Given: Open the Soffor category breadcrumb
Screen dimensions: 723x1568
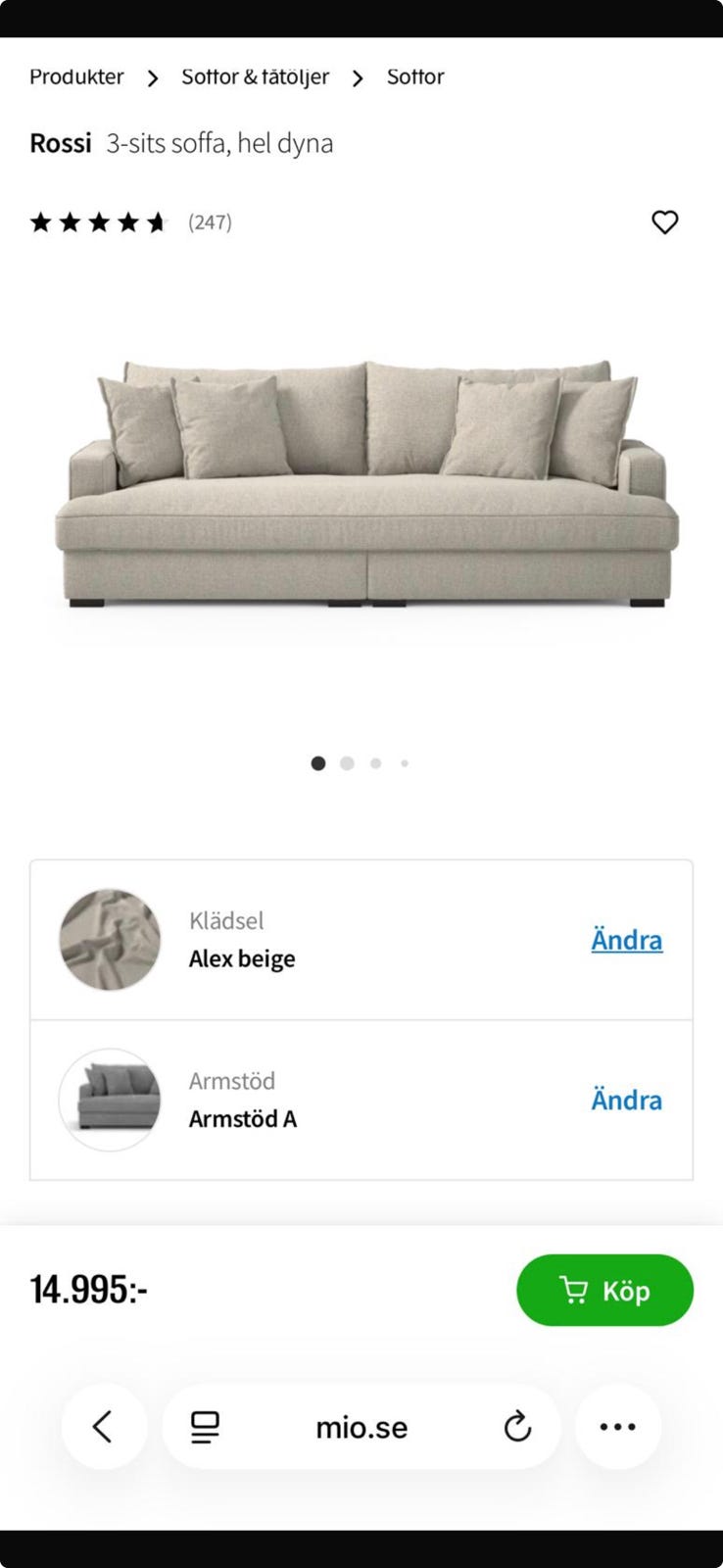Looking at the screenshot, I should point(415,76).
